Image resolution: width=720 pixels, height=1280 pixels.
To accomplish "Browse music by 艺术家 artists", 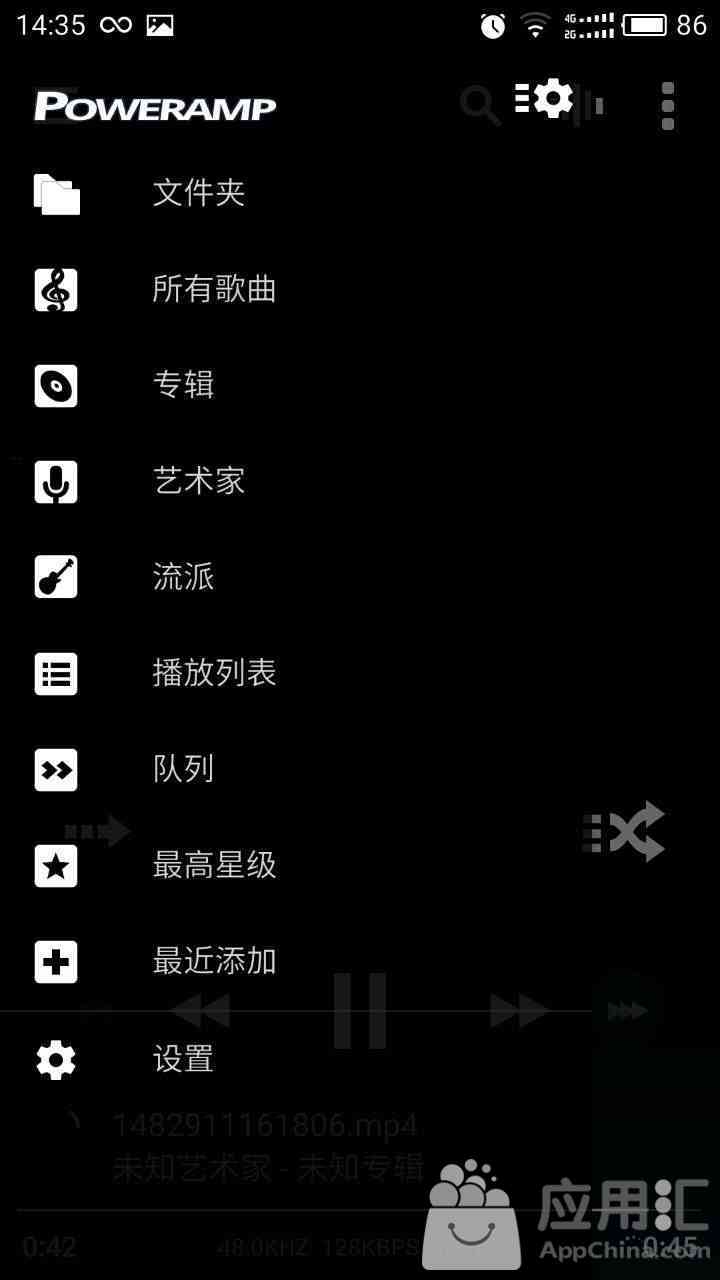I will [198, 481].
